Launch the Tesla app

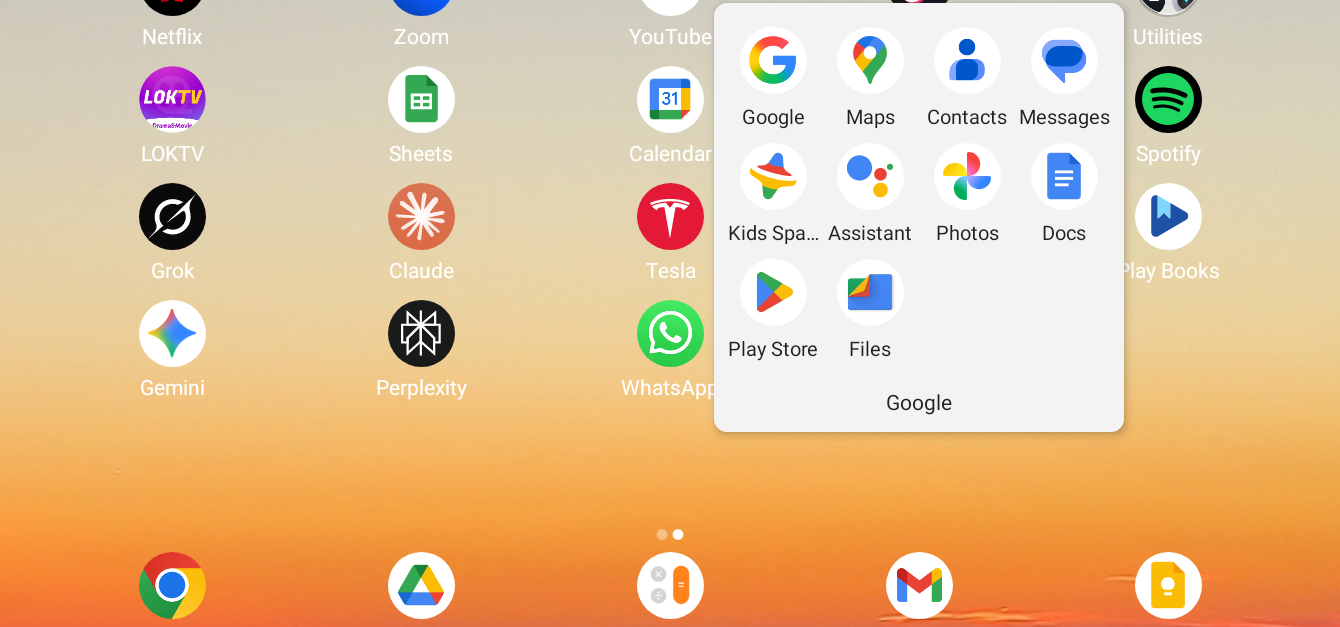670,217
